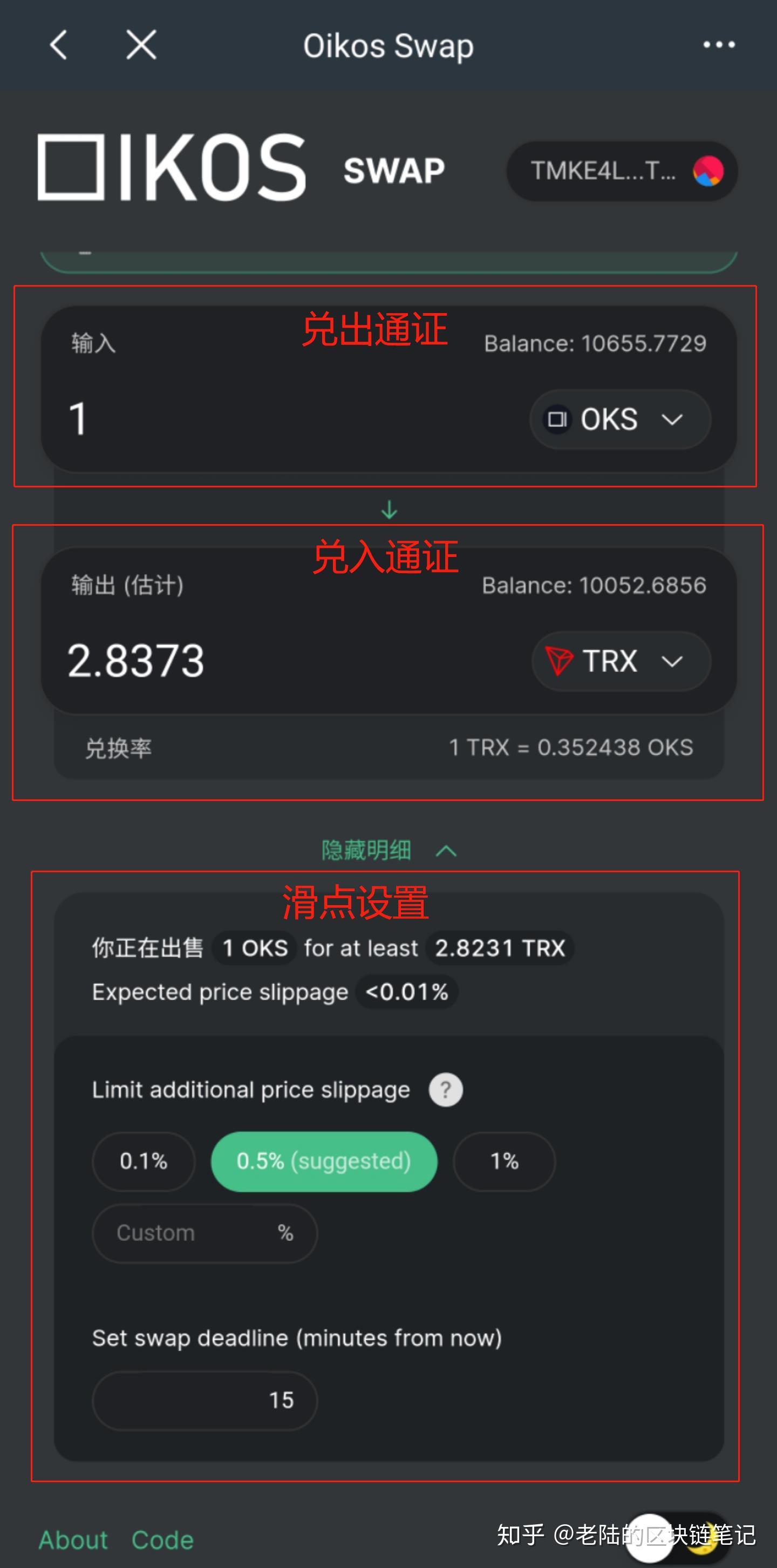
Task: Select 0.1% slippage limit
Action: click(x=144, y=1162)
